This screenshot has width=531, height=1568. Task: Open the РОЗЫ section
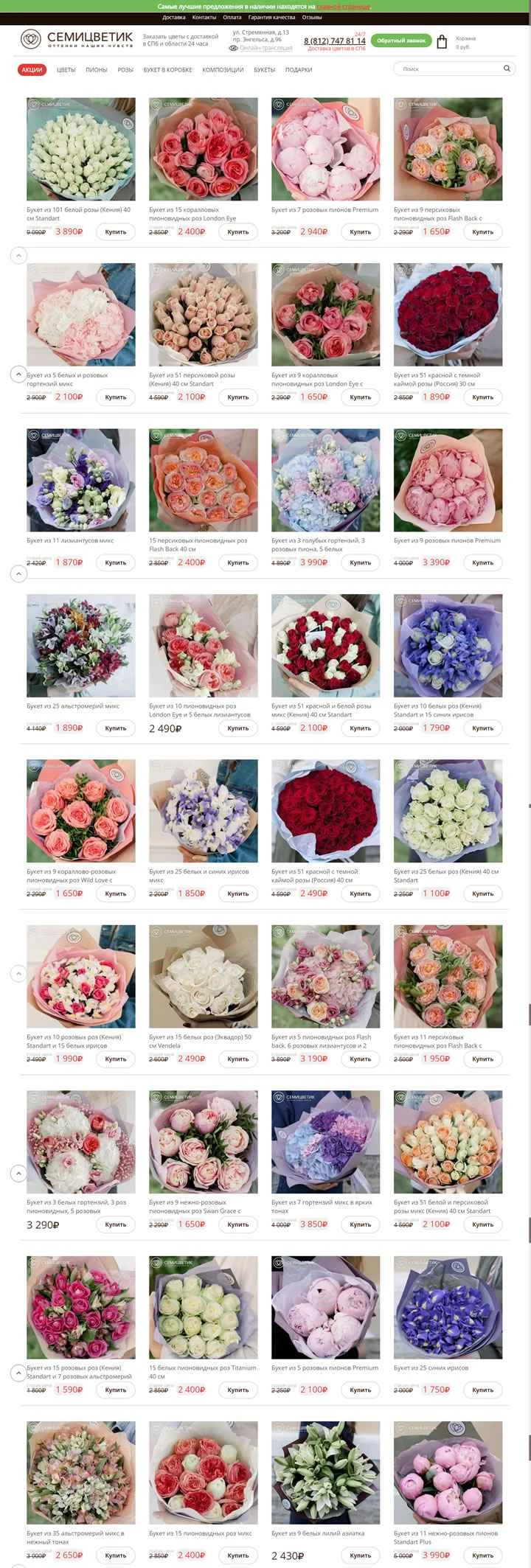coord(125,69)
